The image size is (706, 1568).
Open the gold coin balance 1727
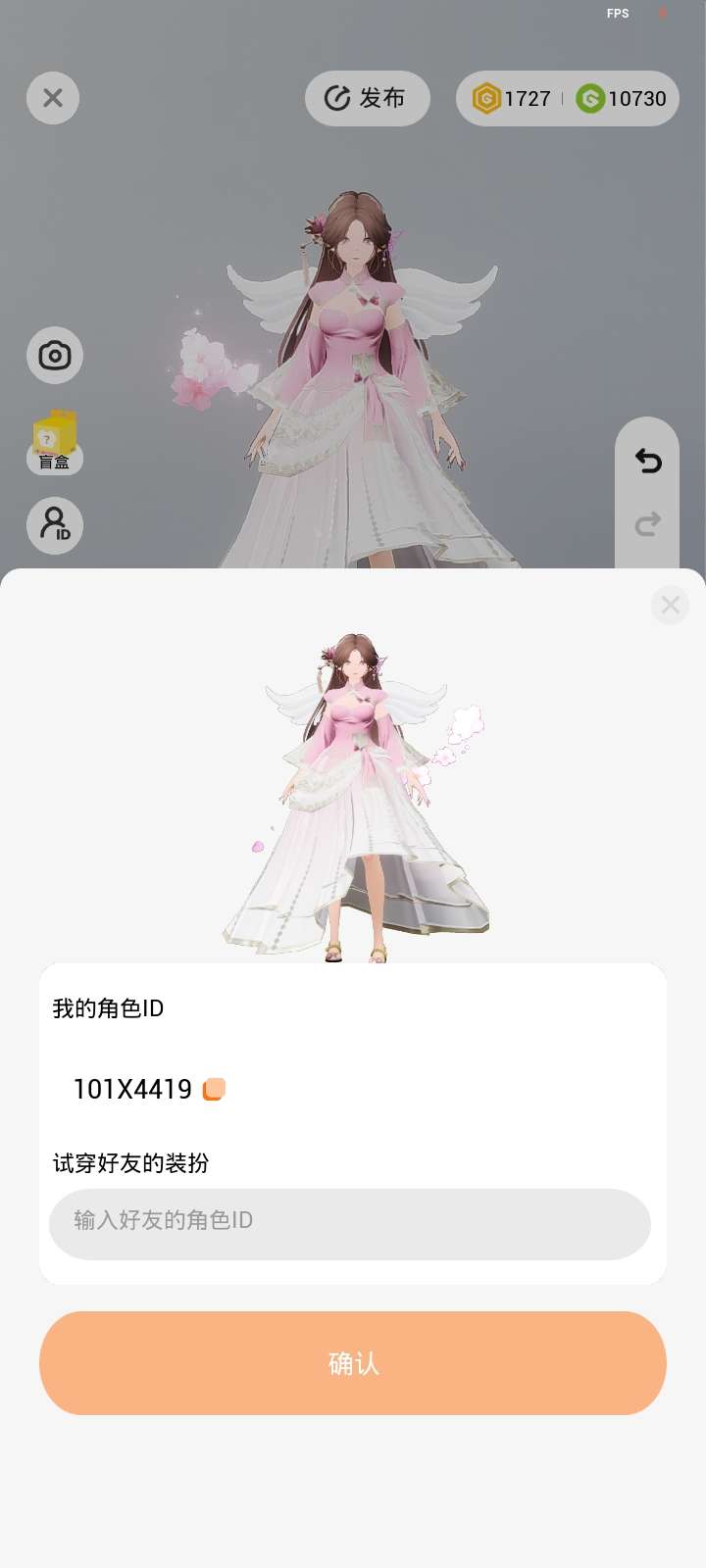coord(512,98)
